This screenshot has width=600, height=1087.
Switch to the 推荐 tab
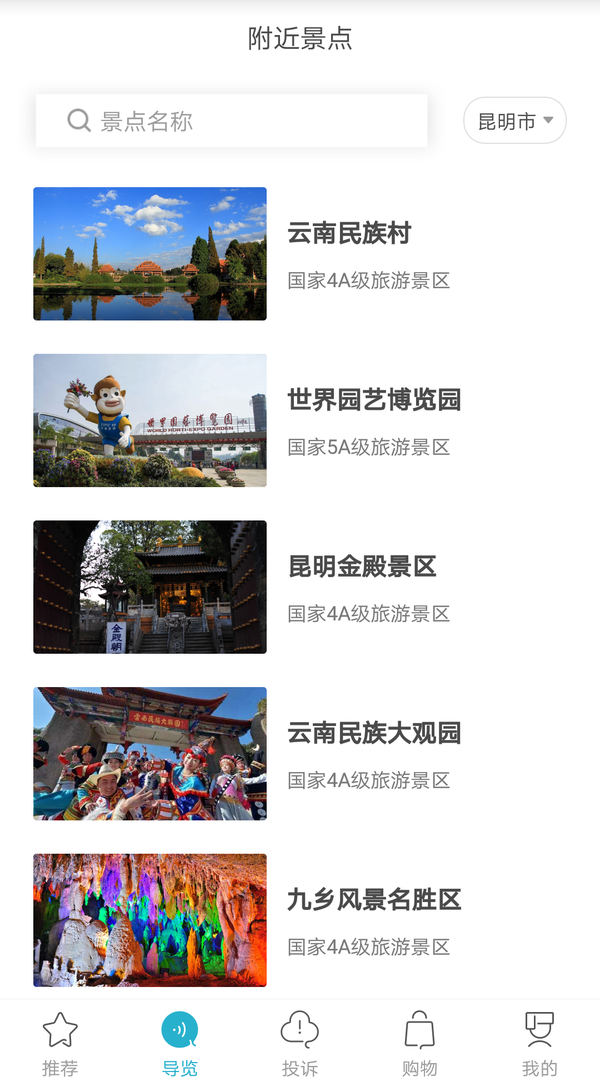pos(60,1043)
